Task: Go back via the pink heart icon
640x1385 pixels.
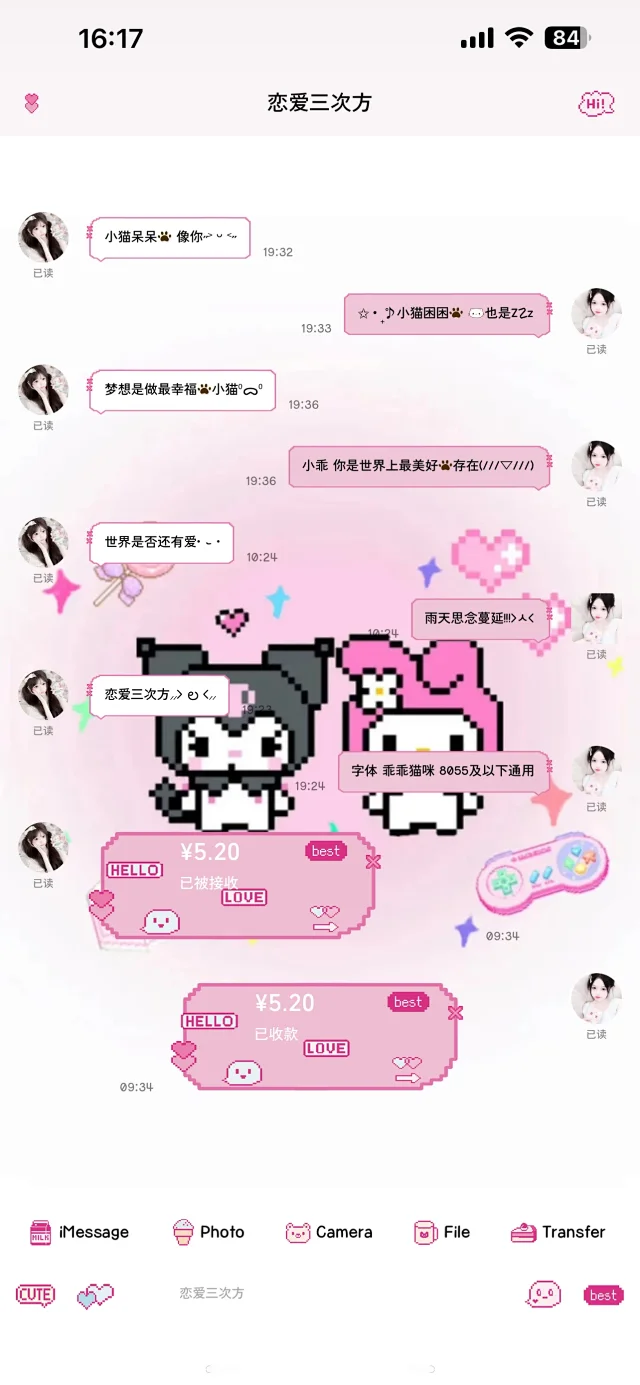Action: click(x=32, y=103)
